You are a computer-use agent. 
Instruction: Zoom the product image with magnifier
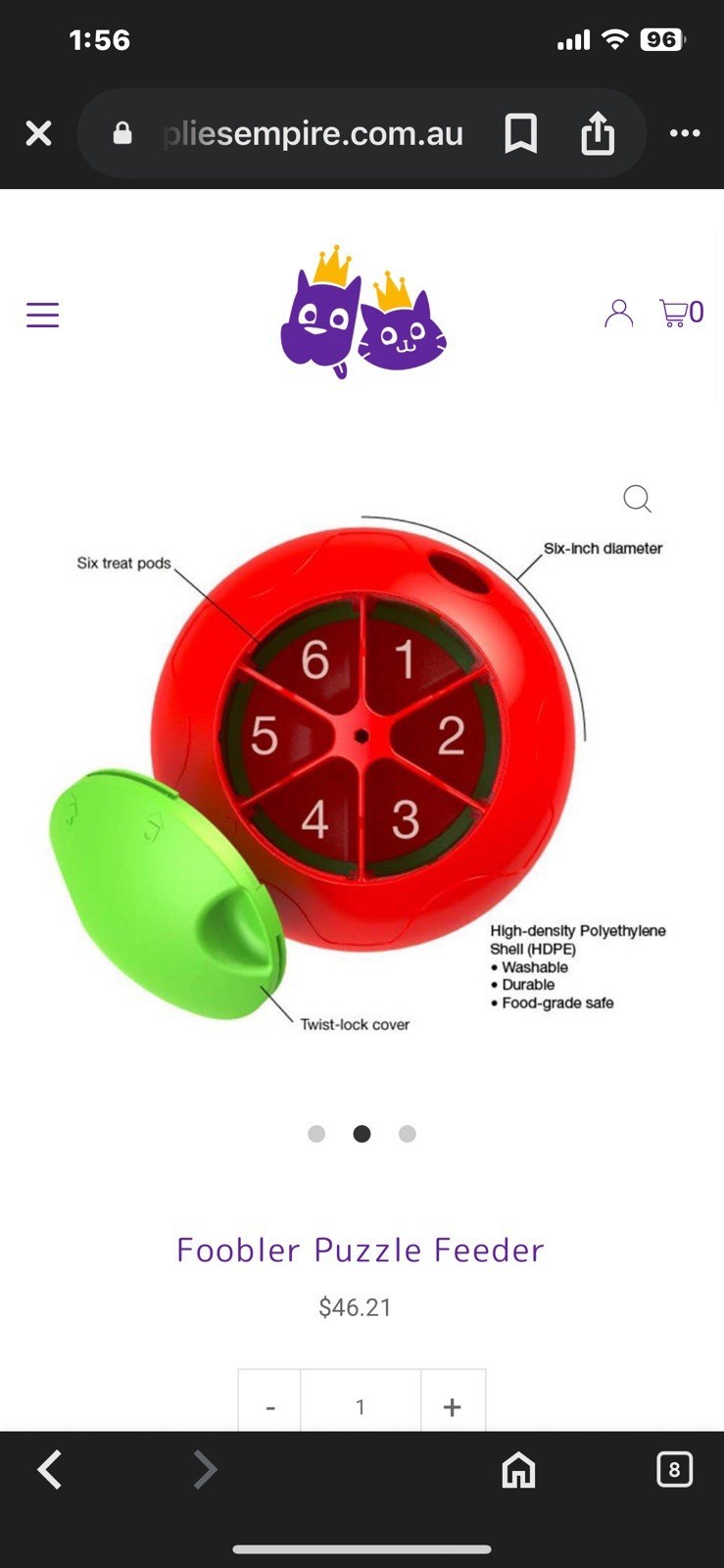tap(637, 499)
